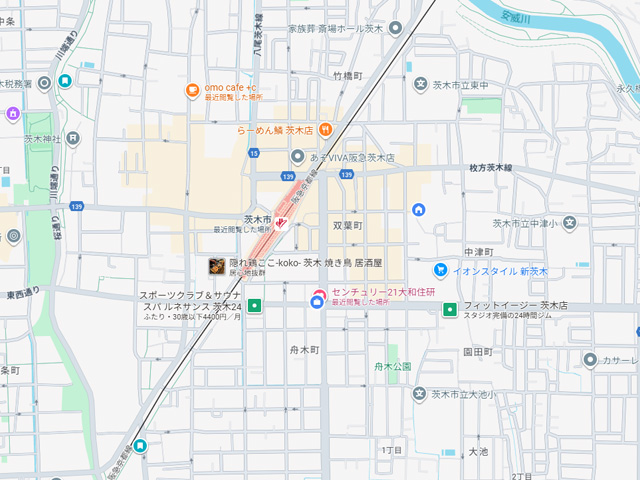
Task: Open スパルネサンス 茨木24 sports club marker
Action: point(256,306)
